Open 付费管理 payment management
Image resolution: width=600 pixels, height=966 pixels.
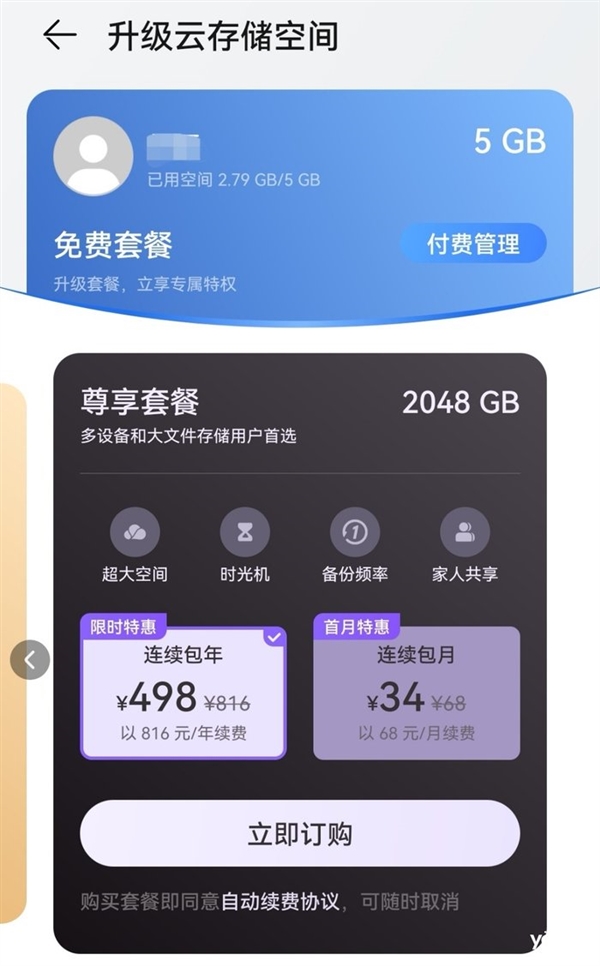click(x=474, y=244)
